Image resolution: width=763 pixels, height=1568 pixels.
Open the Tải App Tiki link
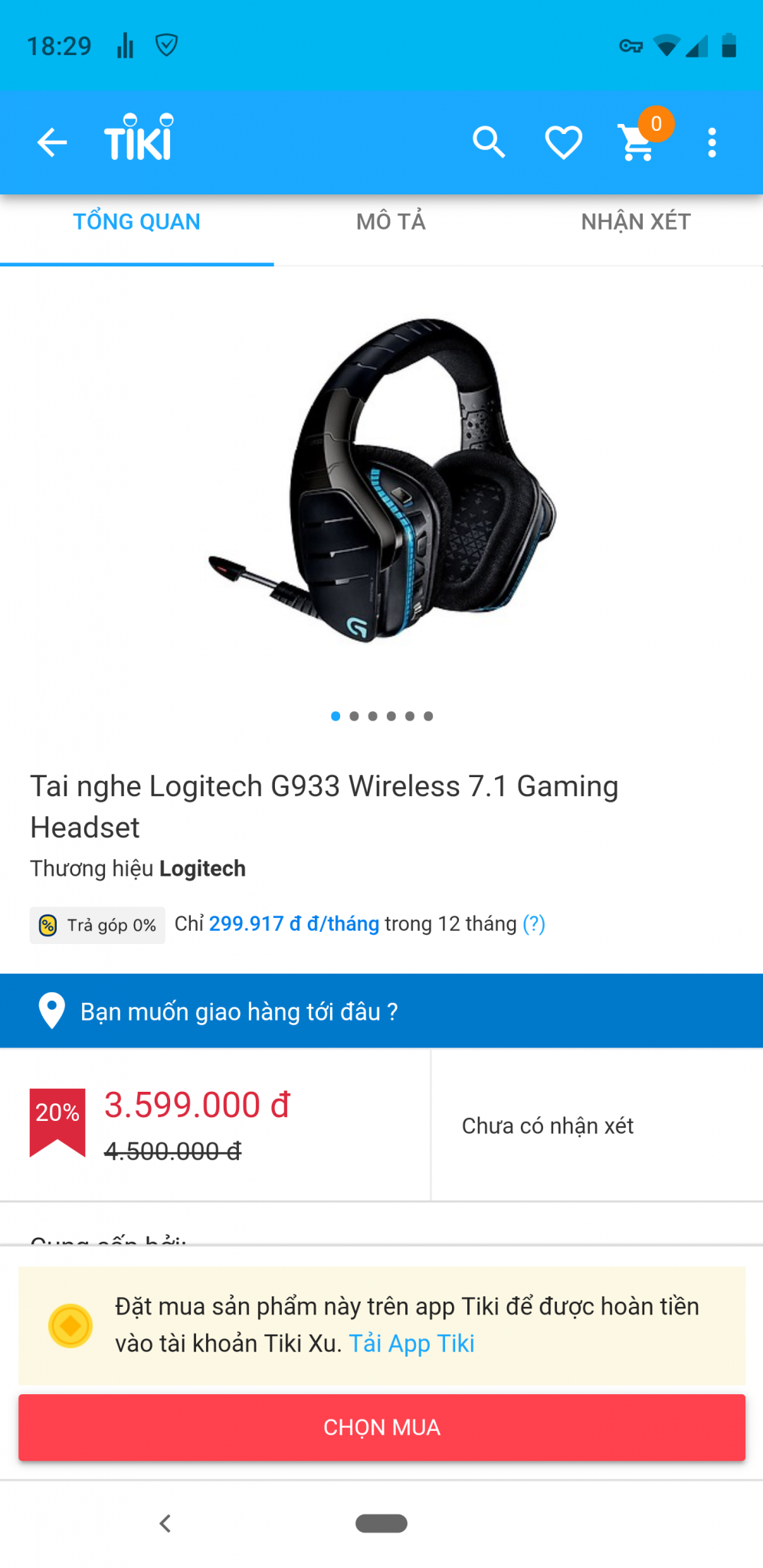pyautogui.click(x=411, y=1344)
